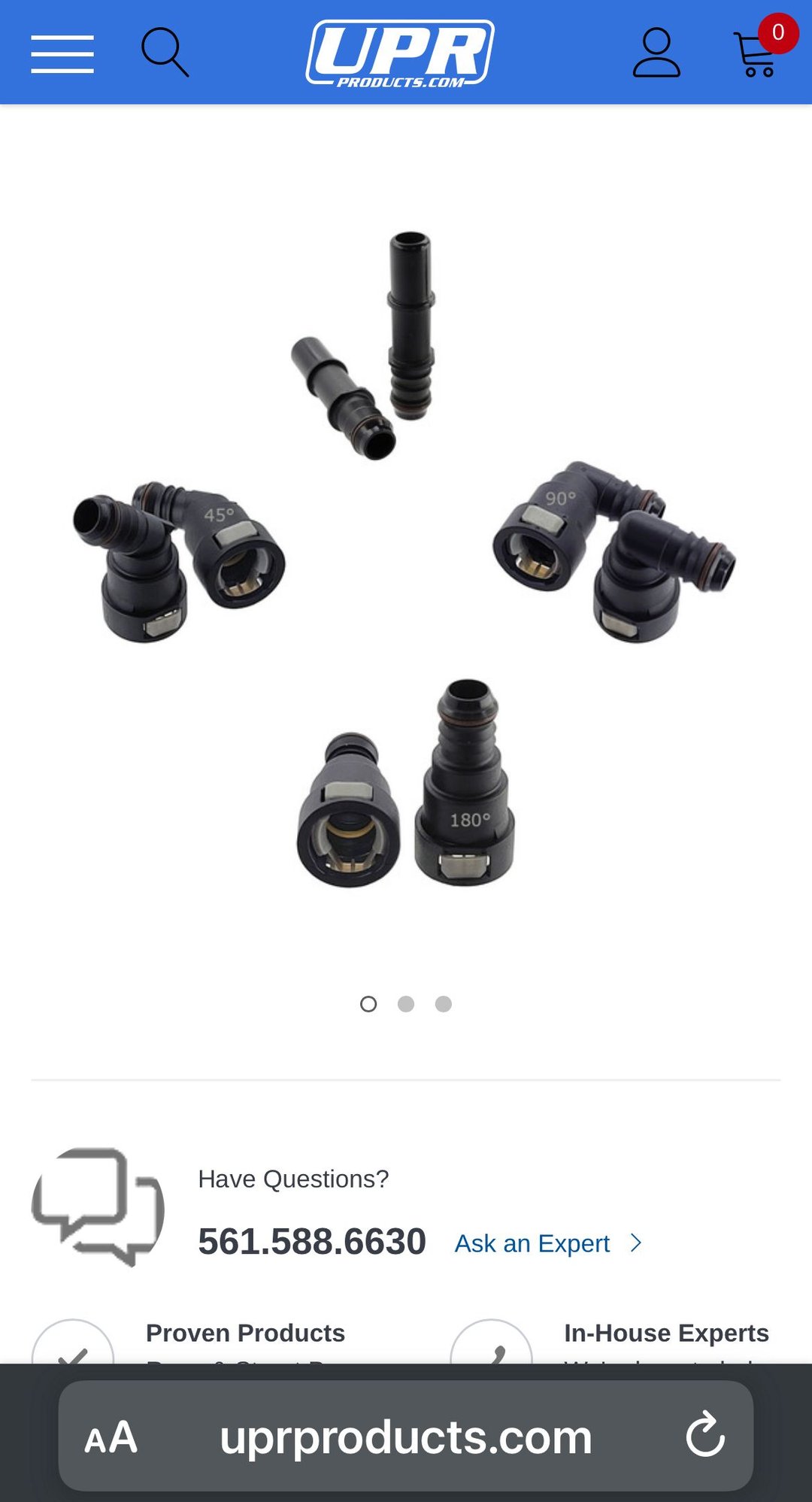This screenshot has width=812, height=1502.
Task: Open the user account icon
Action: [x=656, y=53]
